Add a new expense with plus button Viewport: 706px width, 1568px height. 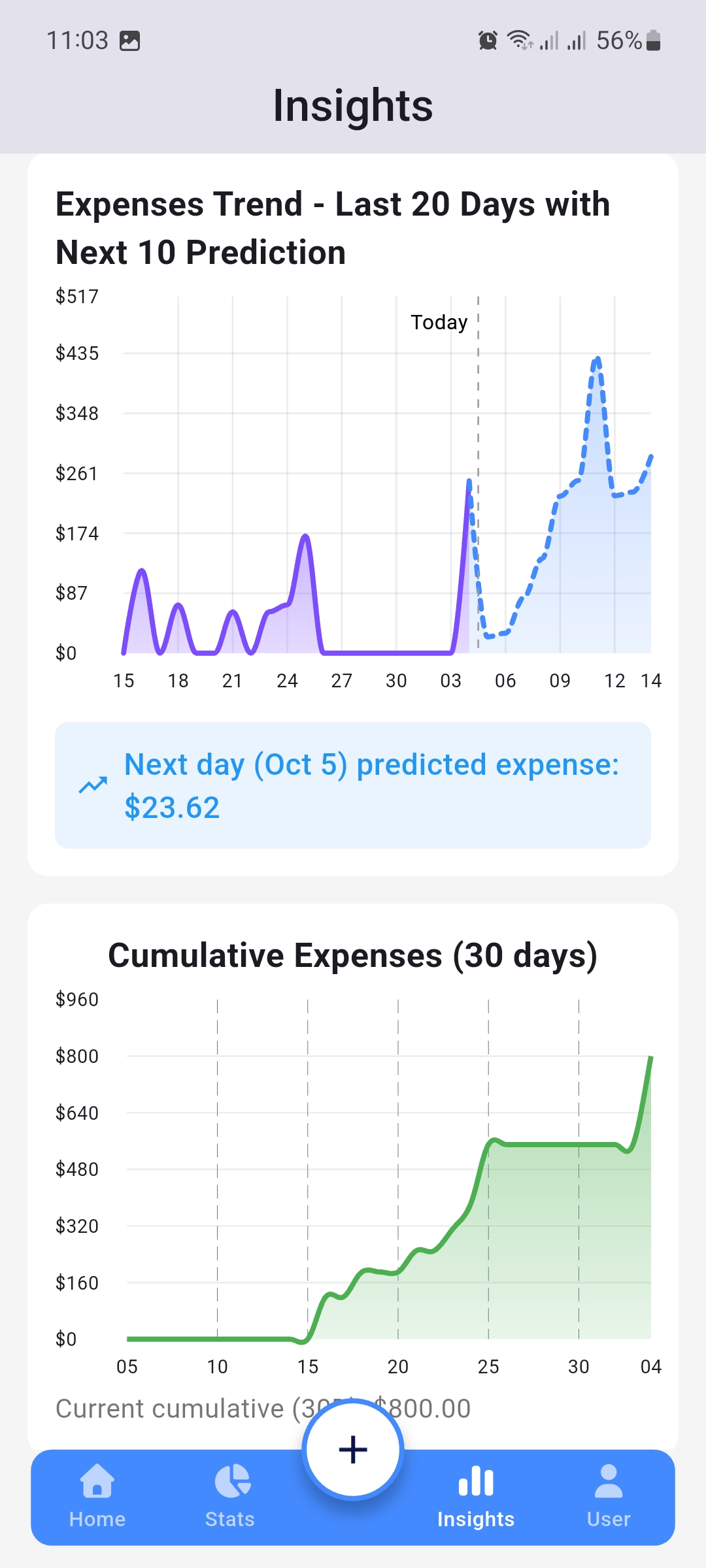(x=353, y=1450)
